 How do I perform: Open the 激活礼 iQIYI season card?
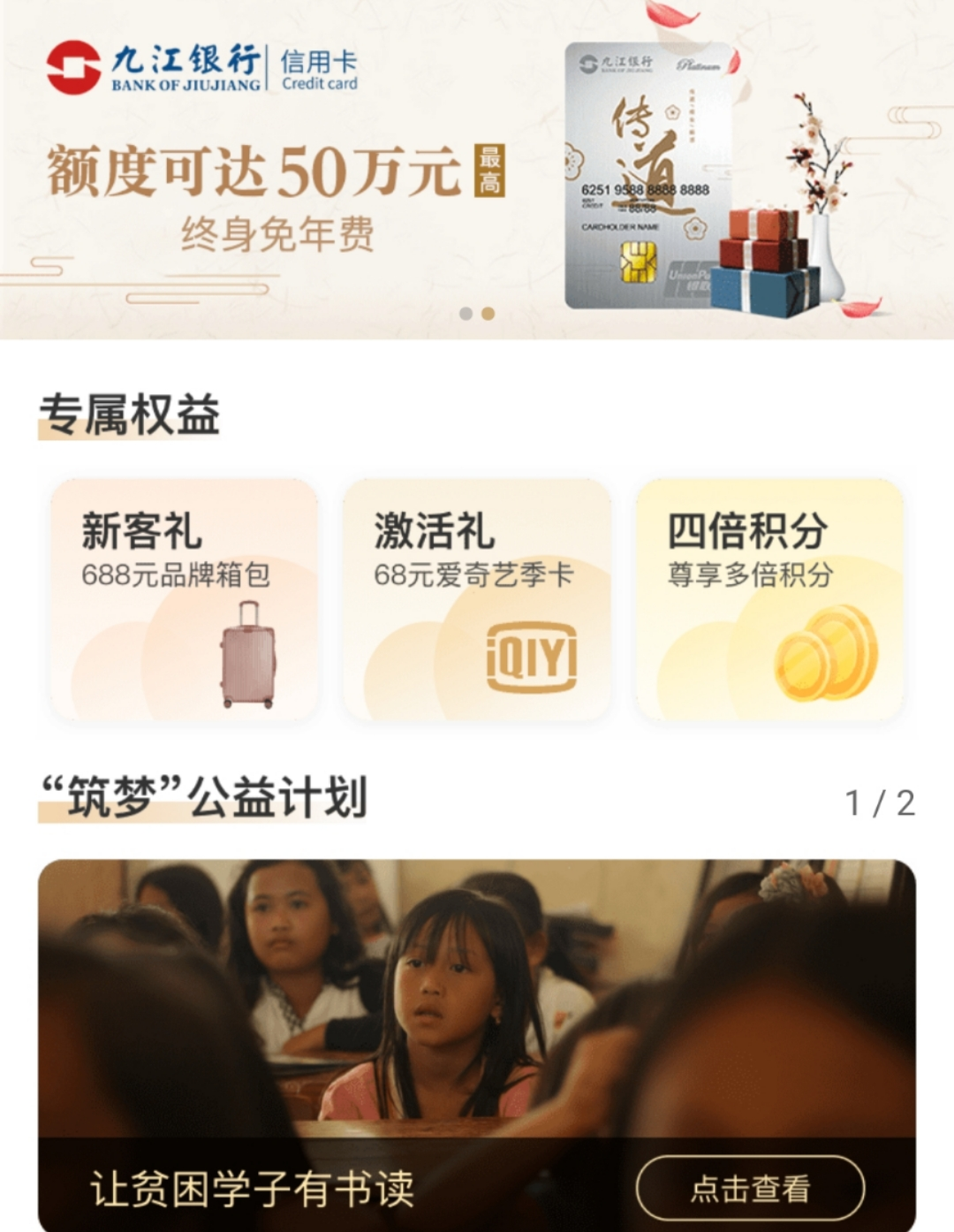477,599
